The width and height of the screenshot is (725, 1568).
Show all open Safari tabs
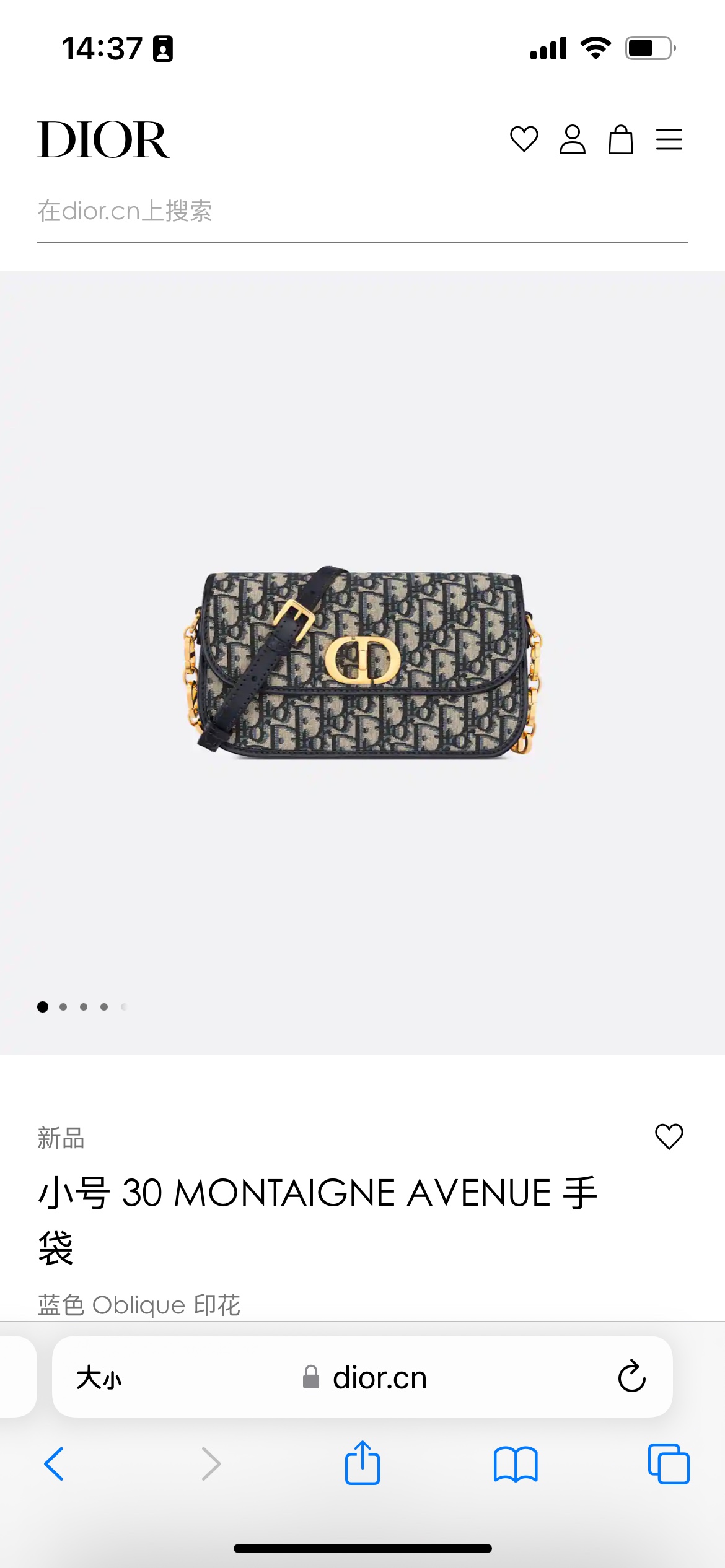(x=668, y=1464)
